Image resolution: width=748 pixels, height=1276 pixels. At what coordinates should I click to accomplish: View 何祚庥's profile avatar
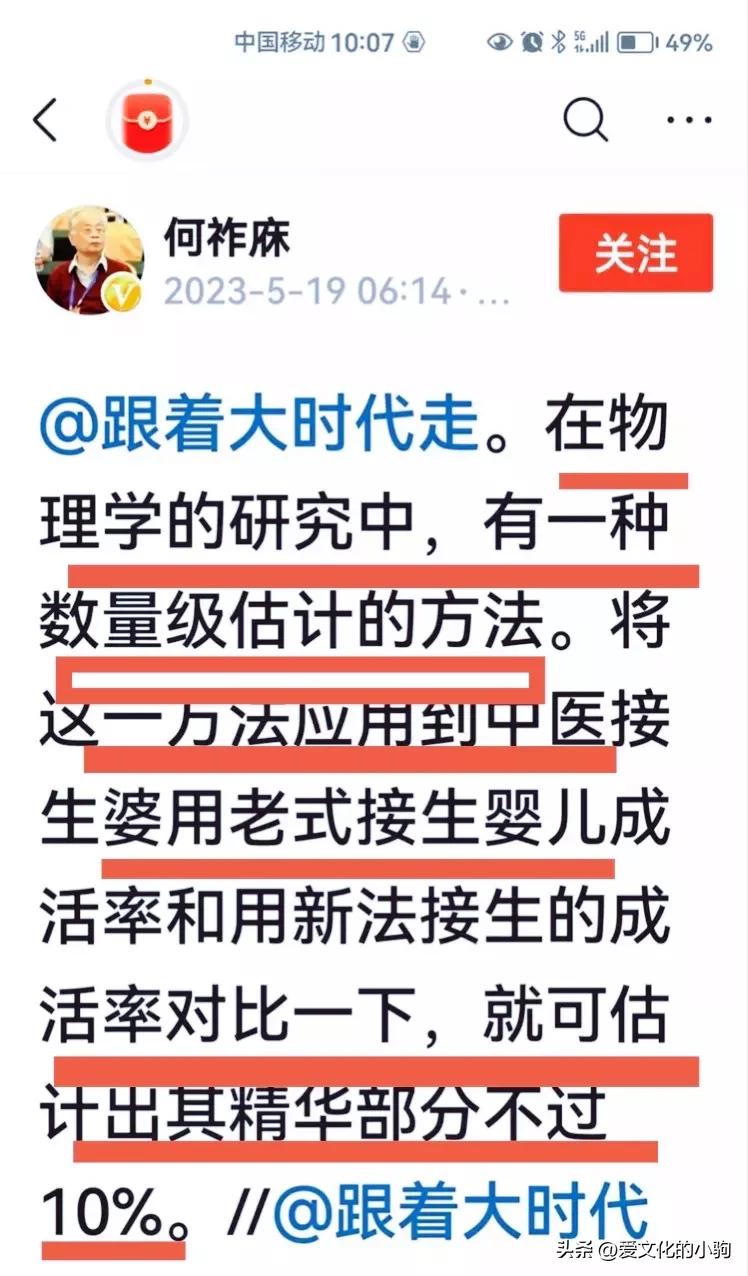click(x=90, y=260)
